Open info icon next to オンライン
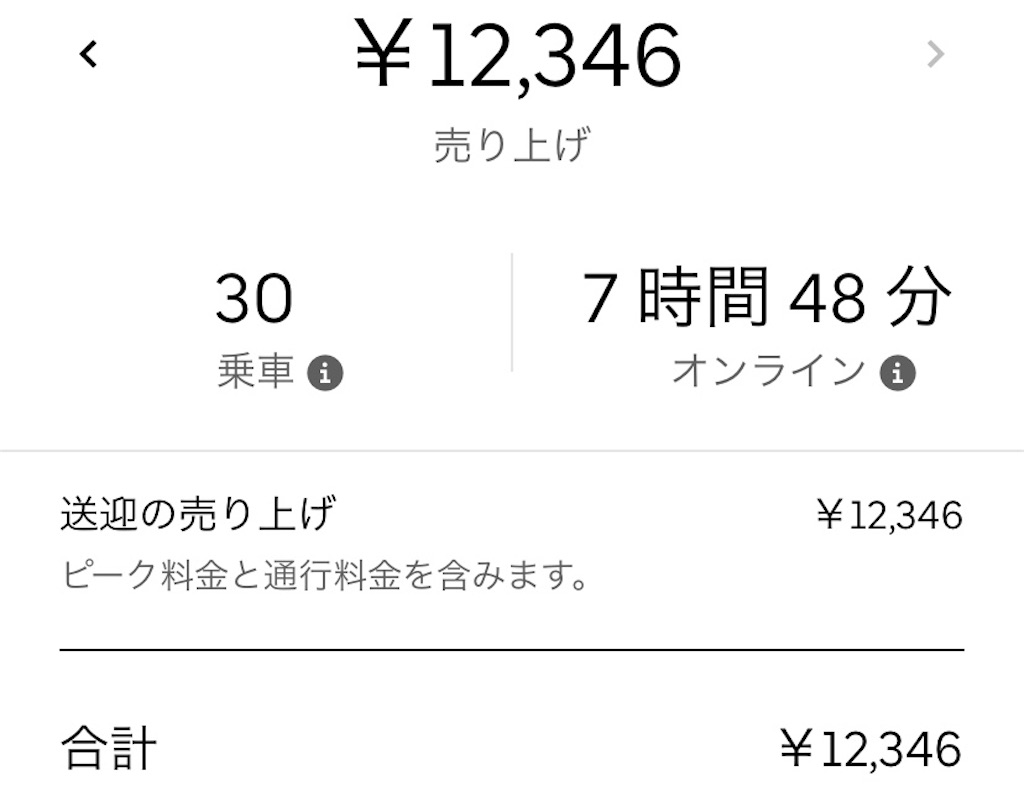The image size is (1024, 812). pos(897,373)
